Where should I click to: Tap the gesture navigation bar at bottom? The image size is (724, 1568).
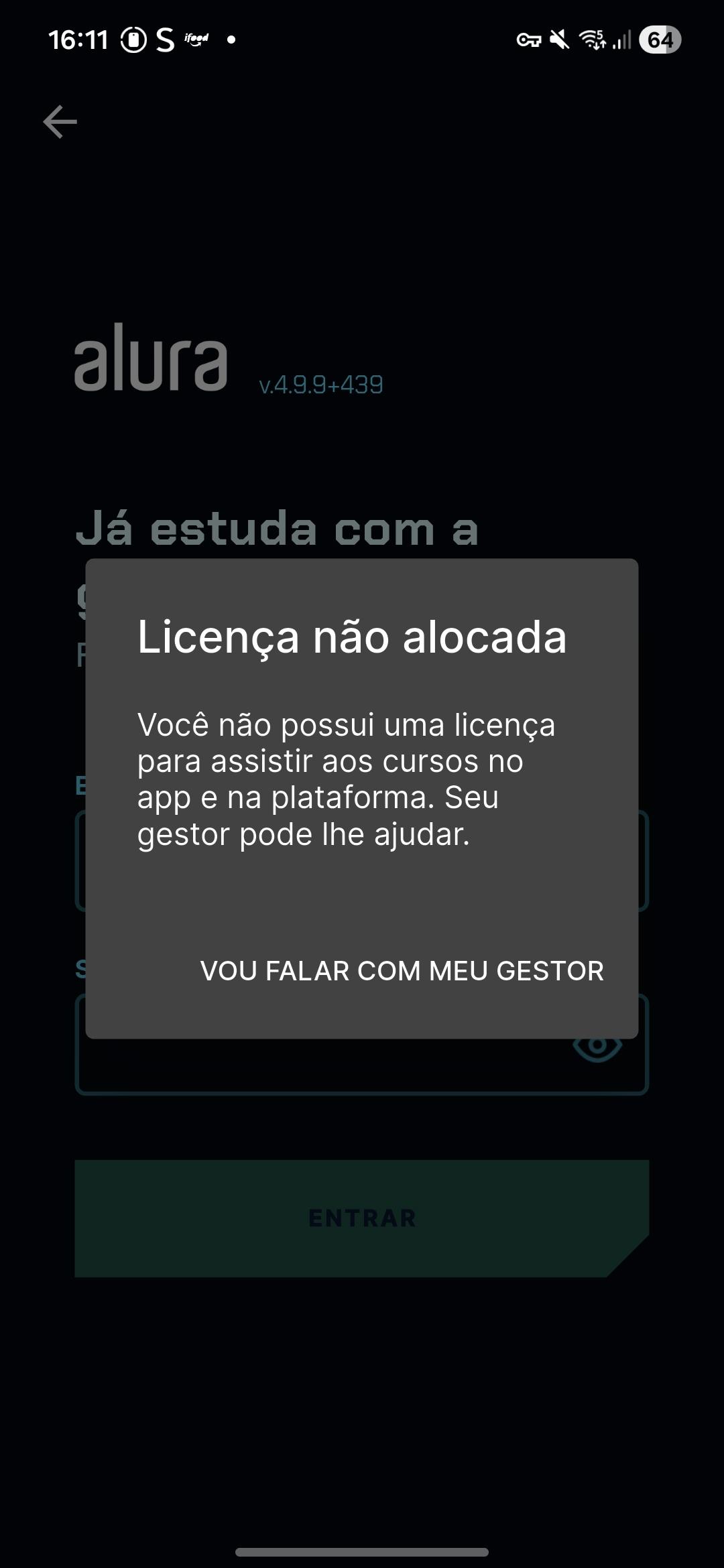(x=362, y=1553)
